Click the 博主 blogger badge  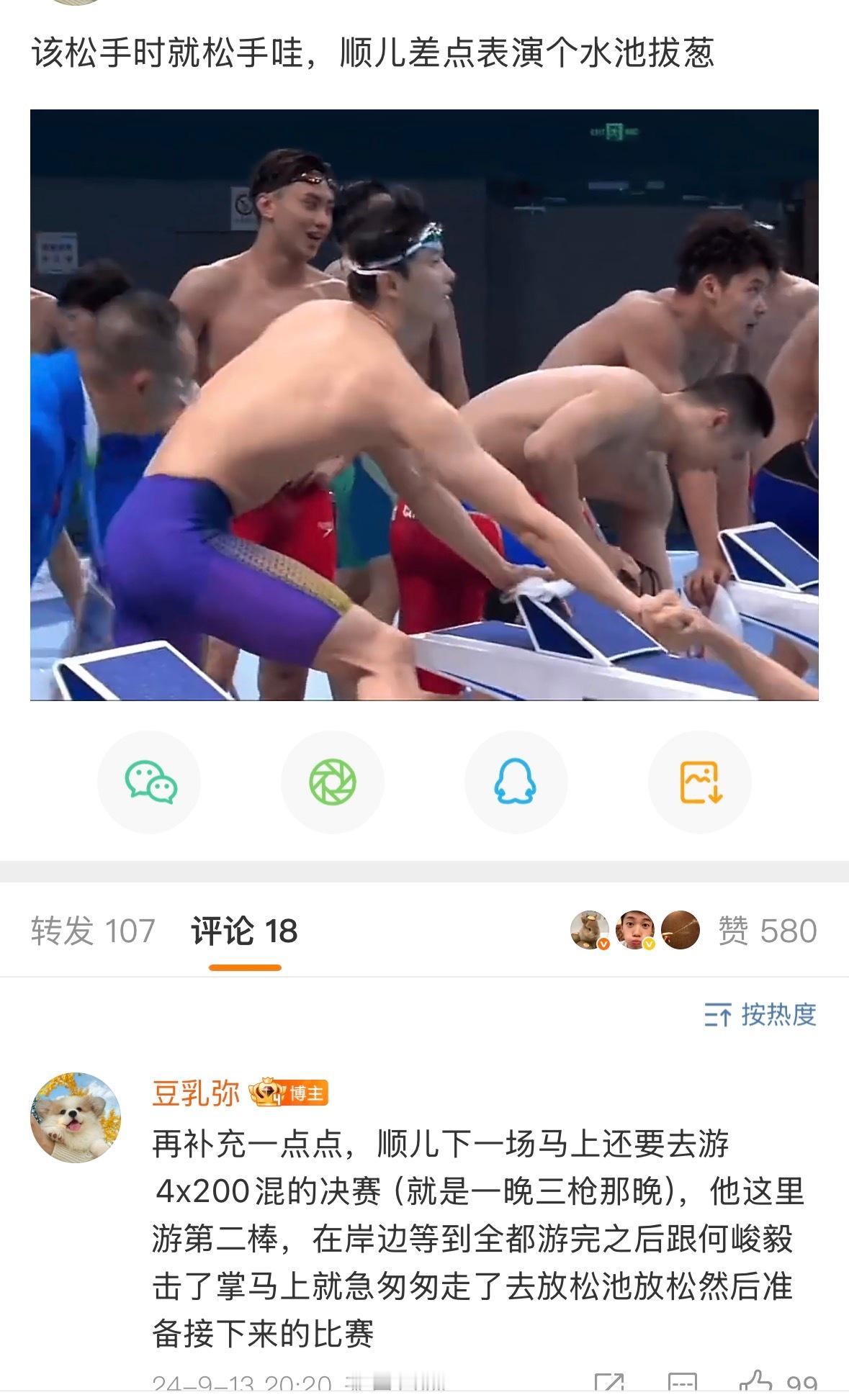(x=295, y=1093)
